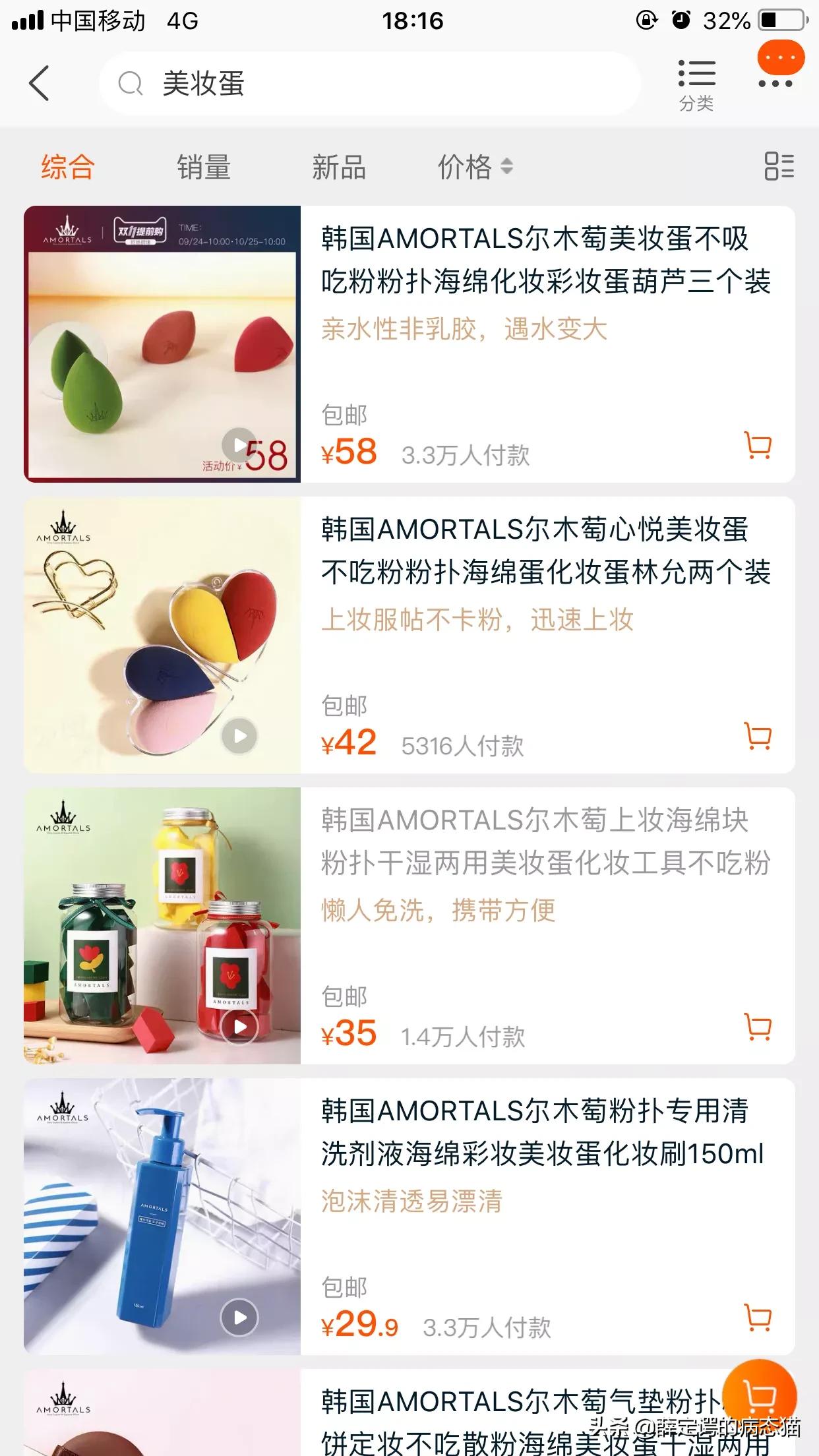The width and height of the screenshot is (819, 1456).
Task: Add the ¥42 心悦美妆蛋 to cart
Action: (x=758, y=736)
